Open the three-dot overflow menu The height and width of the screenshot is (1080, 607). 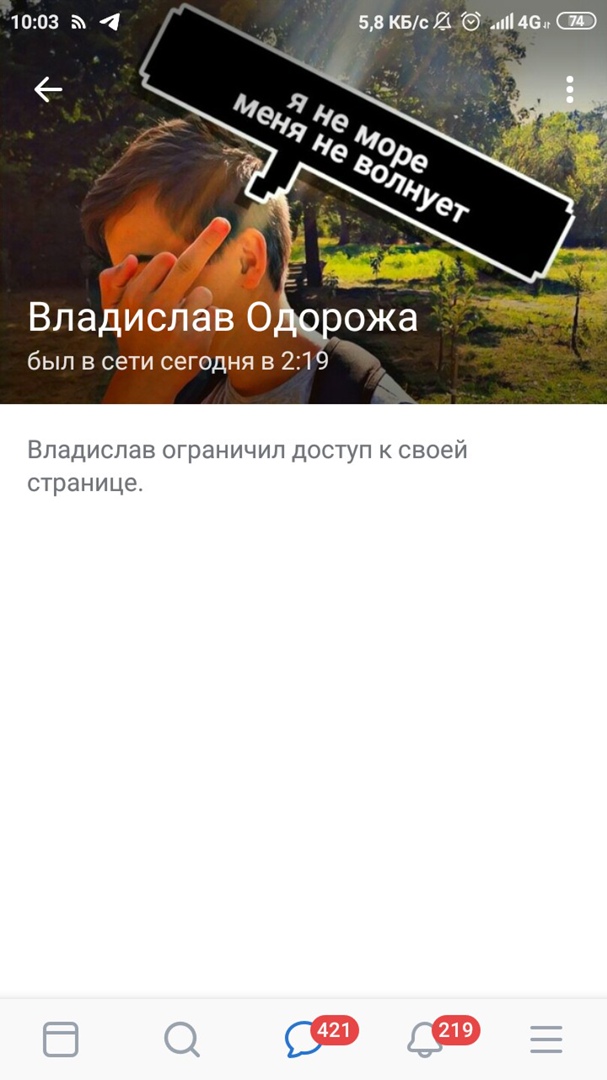(x=569, y=90)
